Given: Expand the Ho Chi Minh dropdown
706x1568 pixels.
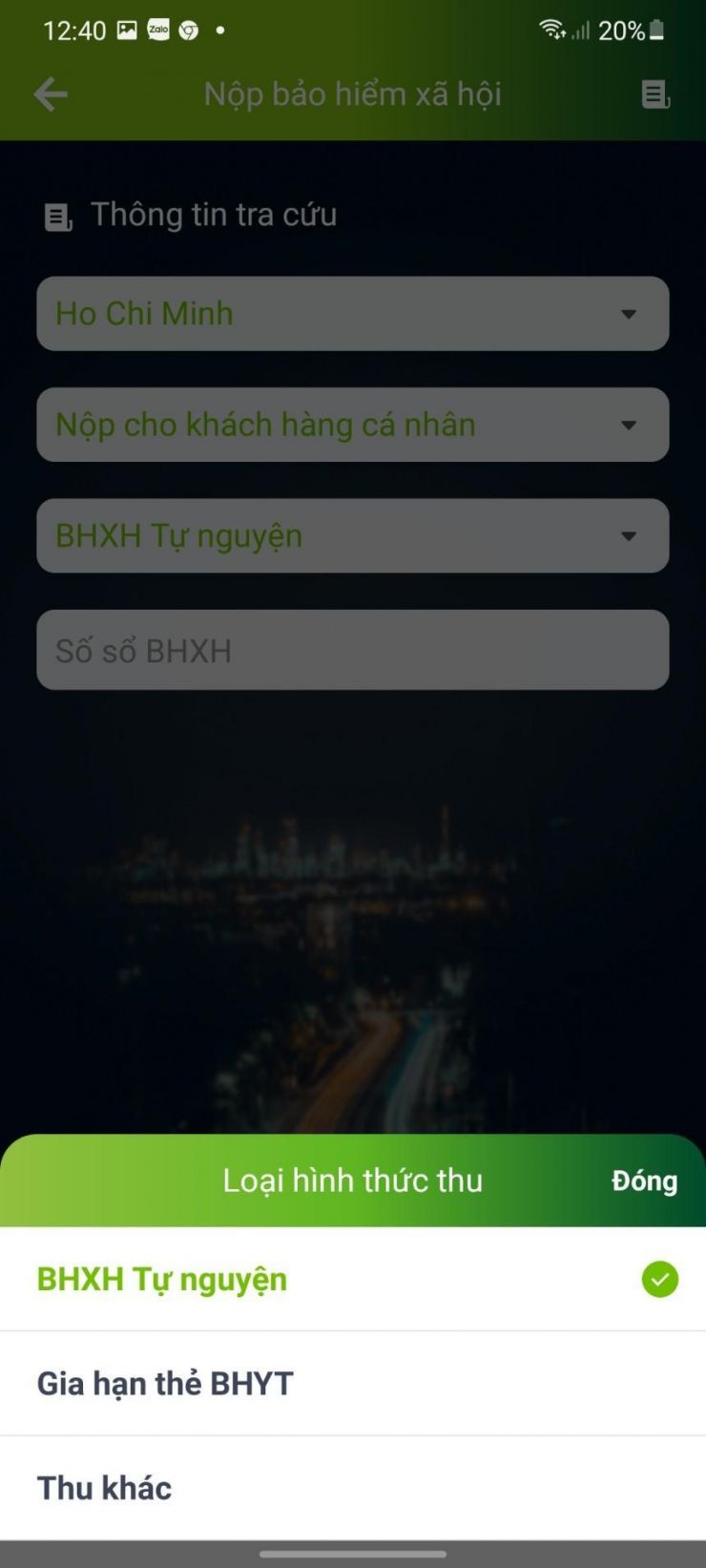Looking at the screenshot, I should (352, 313).
